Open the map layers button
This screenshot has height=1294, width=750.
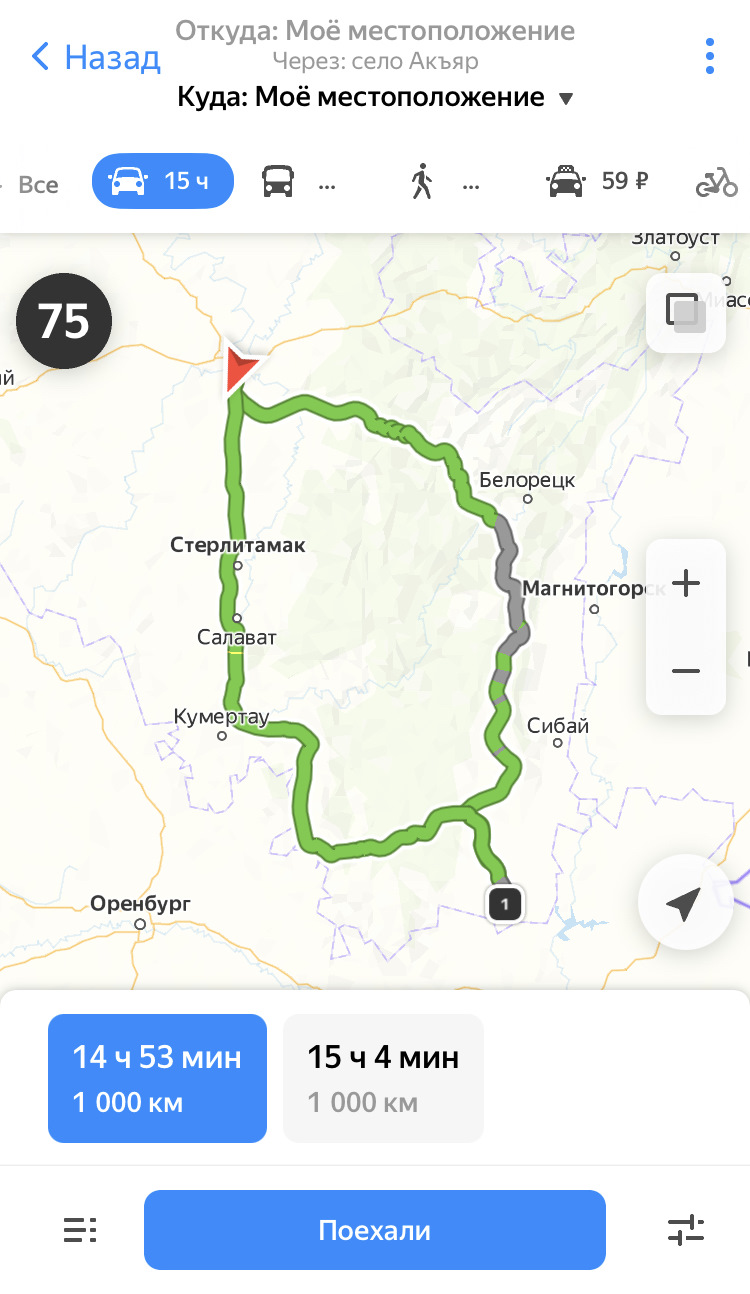[685, 313]
